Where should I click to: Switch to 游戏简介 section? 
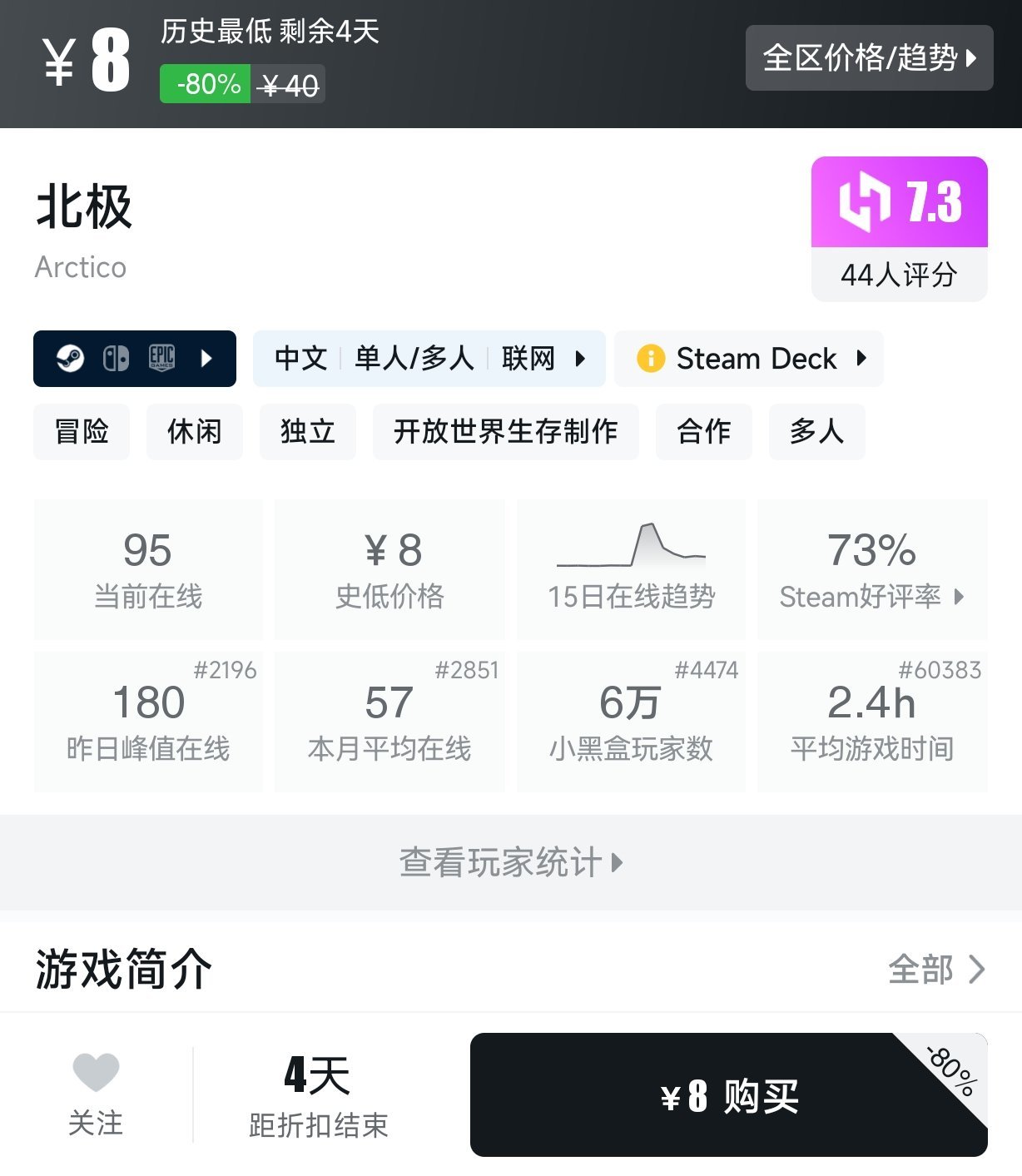point(122,968)
